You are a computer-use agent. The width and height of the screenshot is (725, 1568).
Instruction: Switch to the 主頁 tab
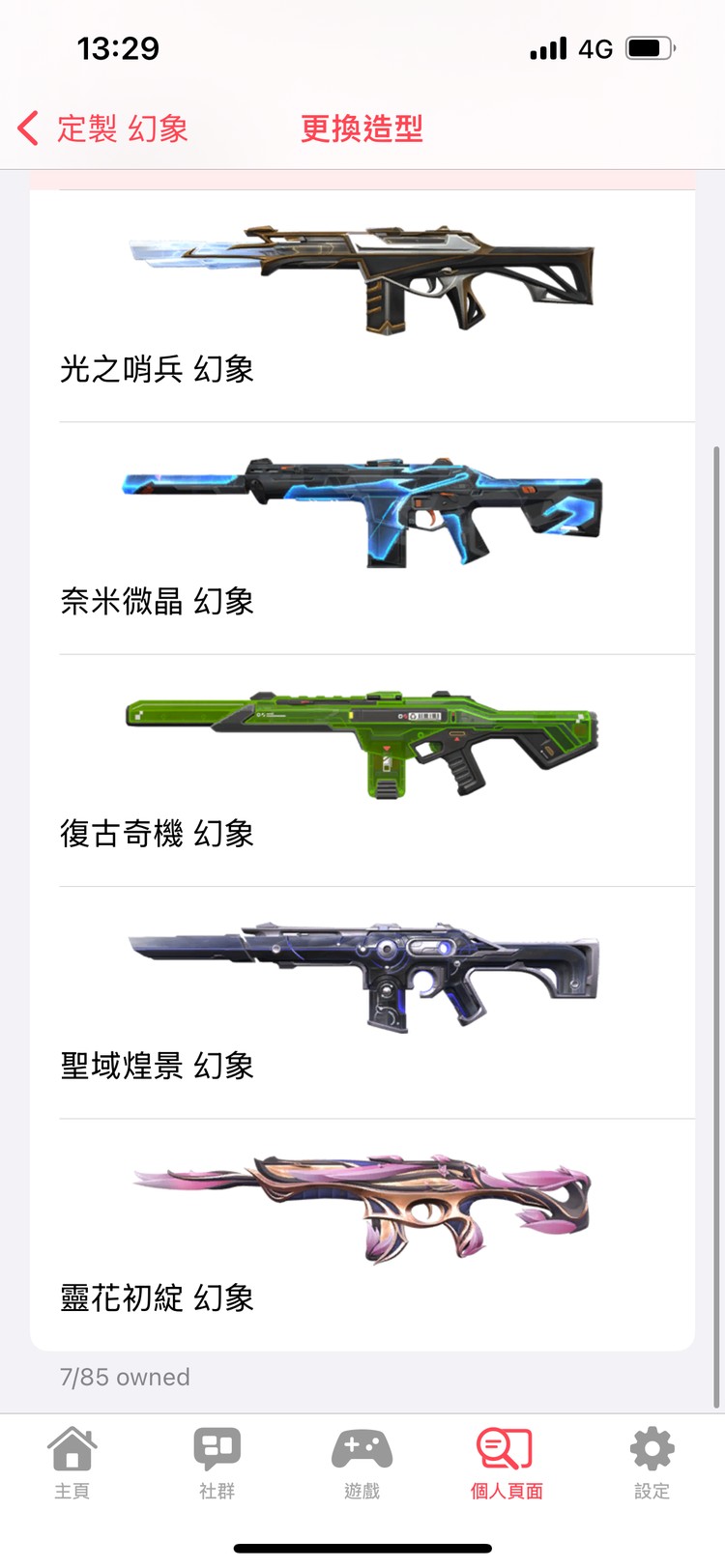(72, 1462)
